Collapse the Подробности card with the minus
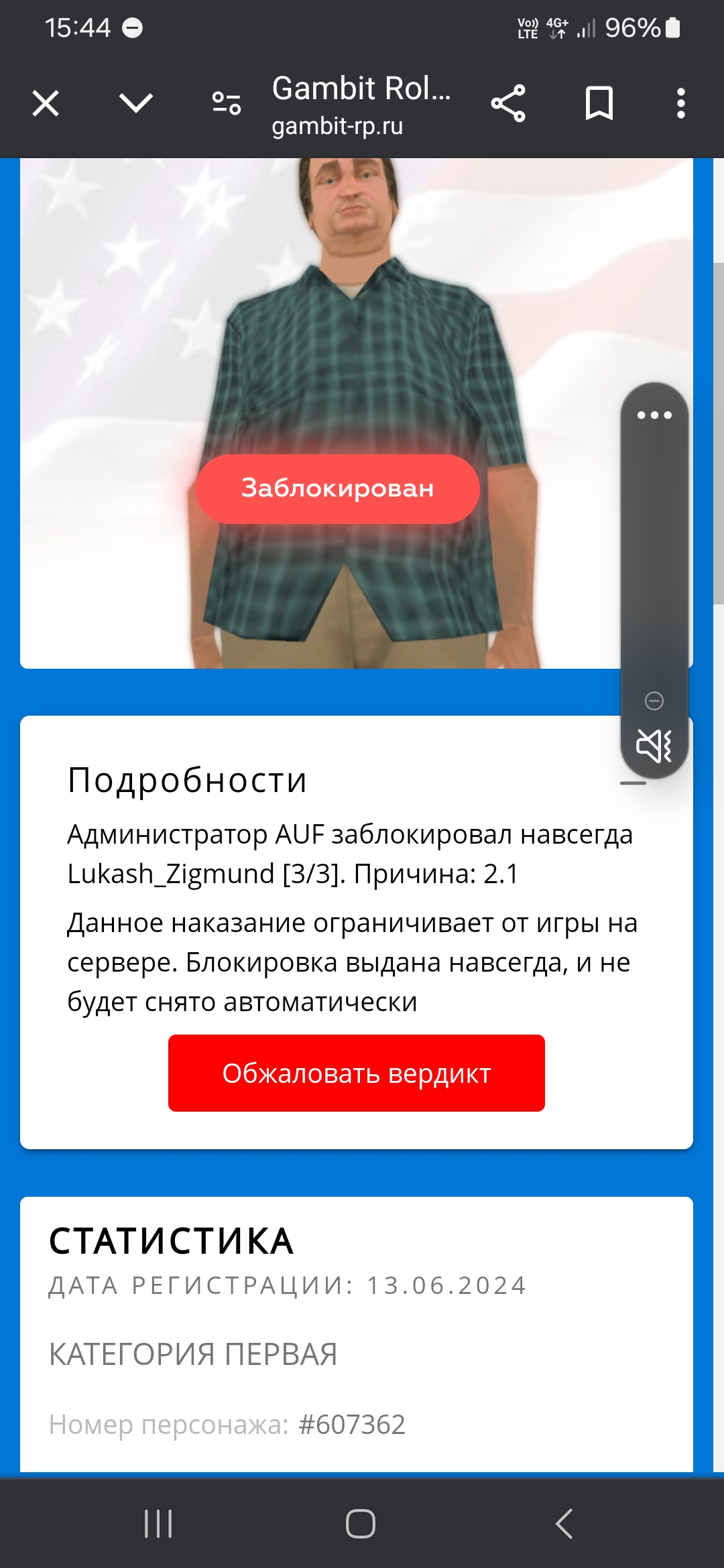 [x=633, y=783]
